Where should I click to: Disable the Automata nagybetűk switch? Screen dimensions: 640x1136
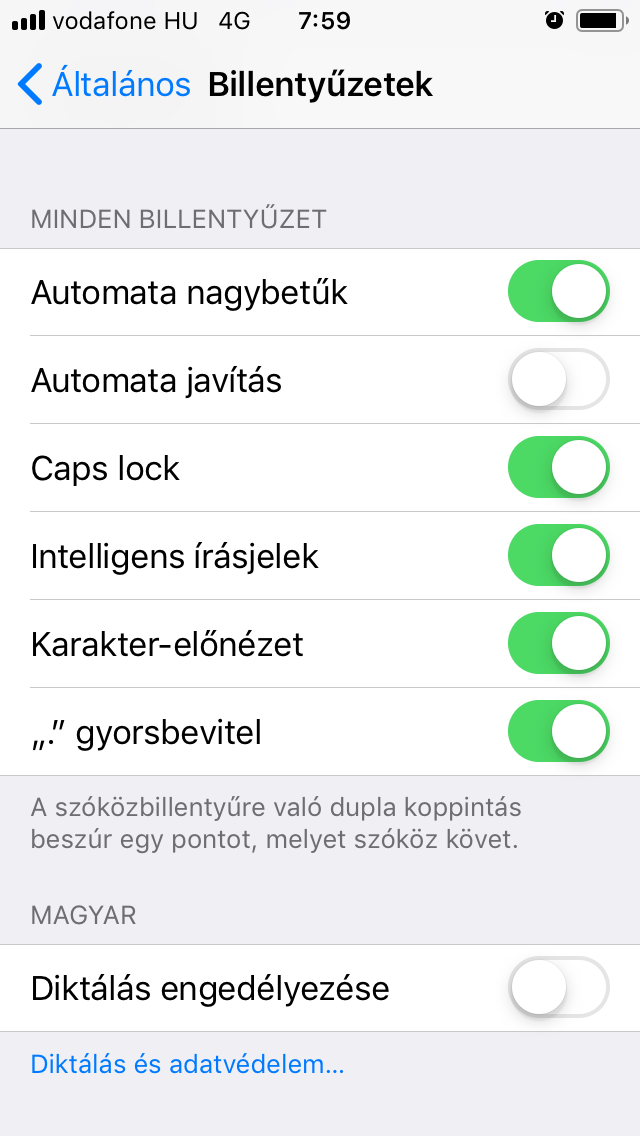tap(559, 291)
